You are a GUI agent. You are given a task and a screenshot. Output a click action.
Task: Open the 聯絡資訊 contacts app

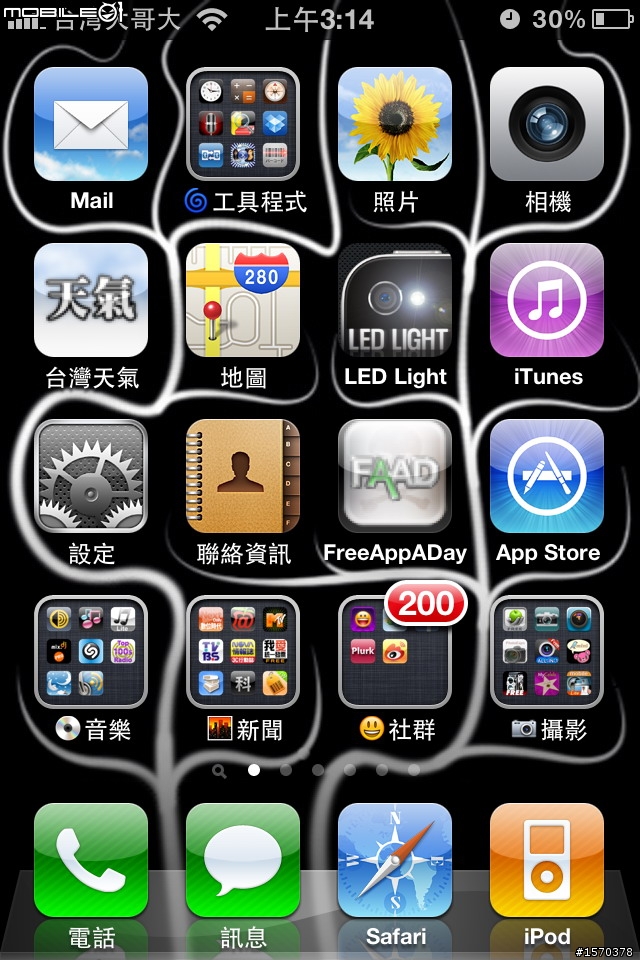click(x=243, y=476)
